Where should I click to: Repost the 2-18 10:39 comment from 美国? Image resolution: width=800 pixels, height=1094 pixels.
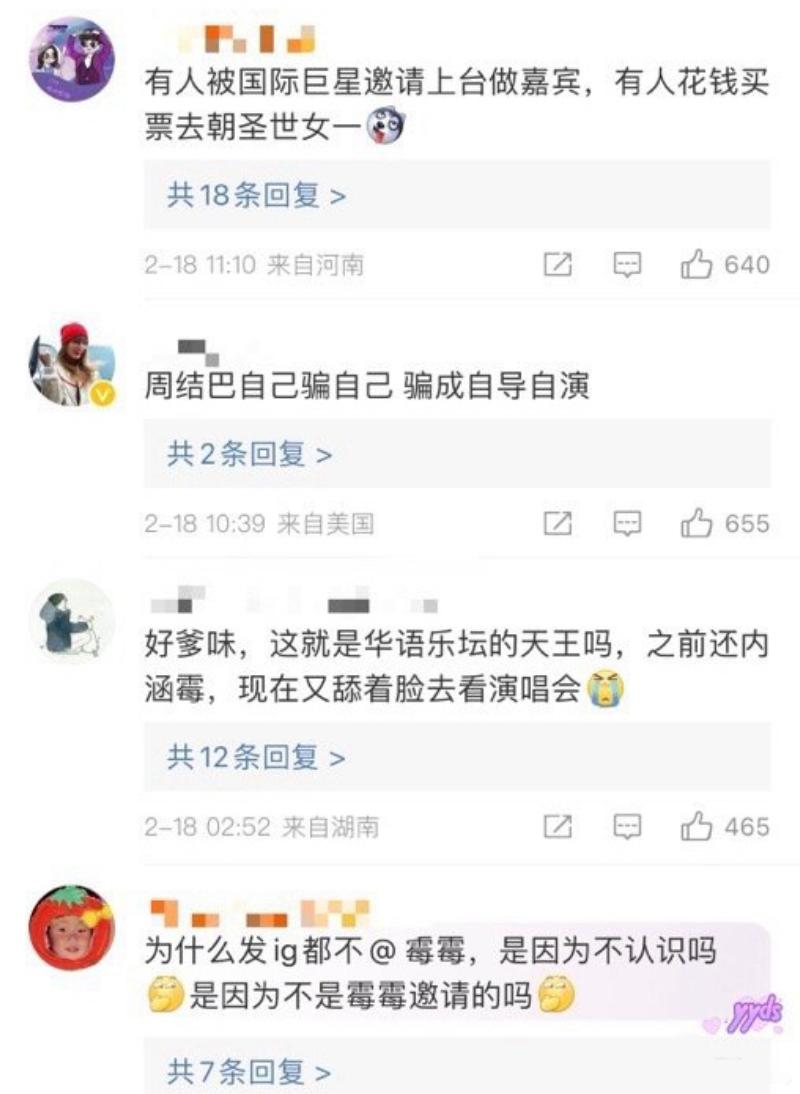(x=558, y=523)
